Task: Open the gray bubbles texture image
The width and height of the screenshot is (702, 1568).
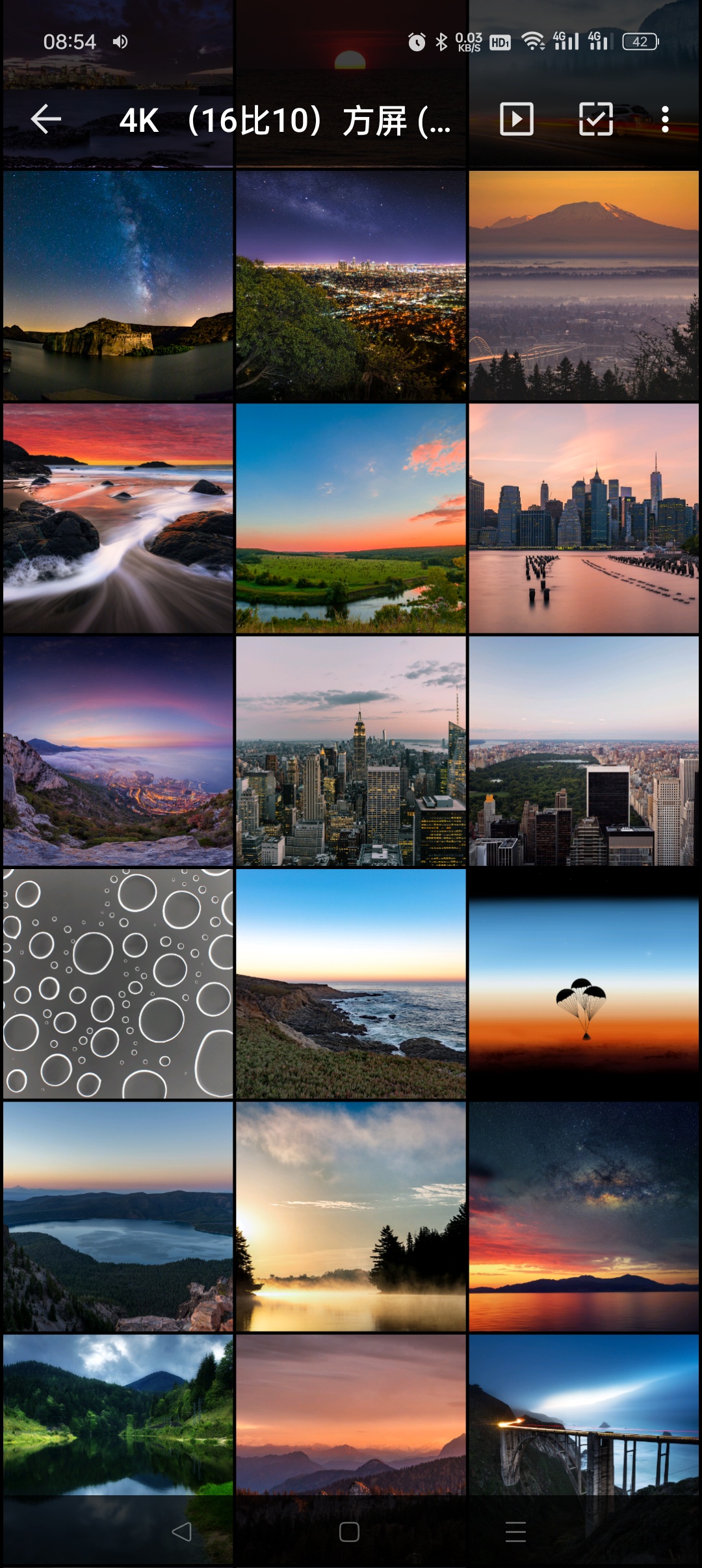Action: [x=118, y=983]
